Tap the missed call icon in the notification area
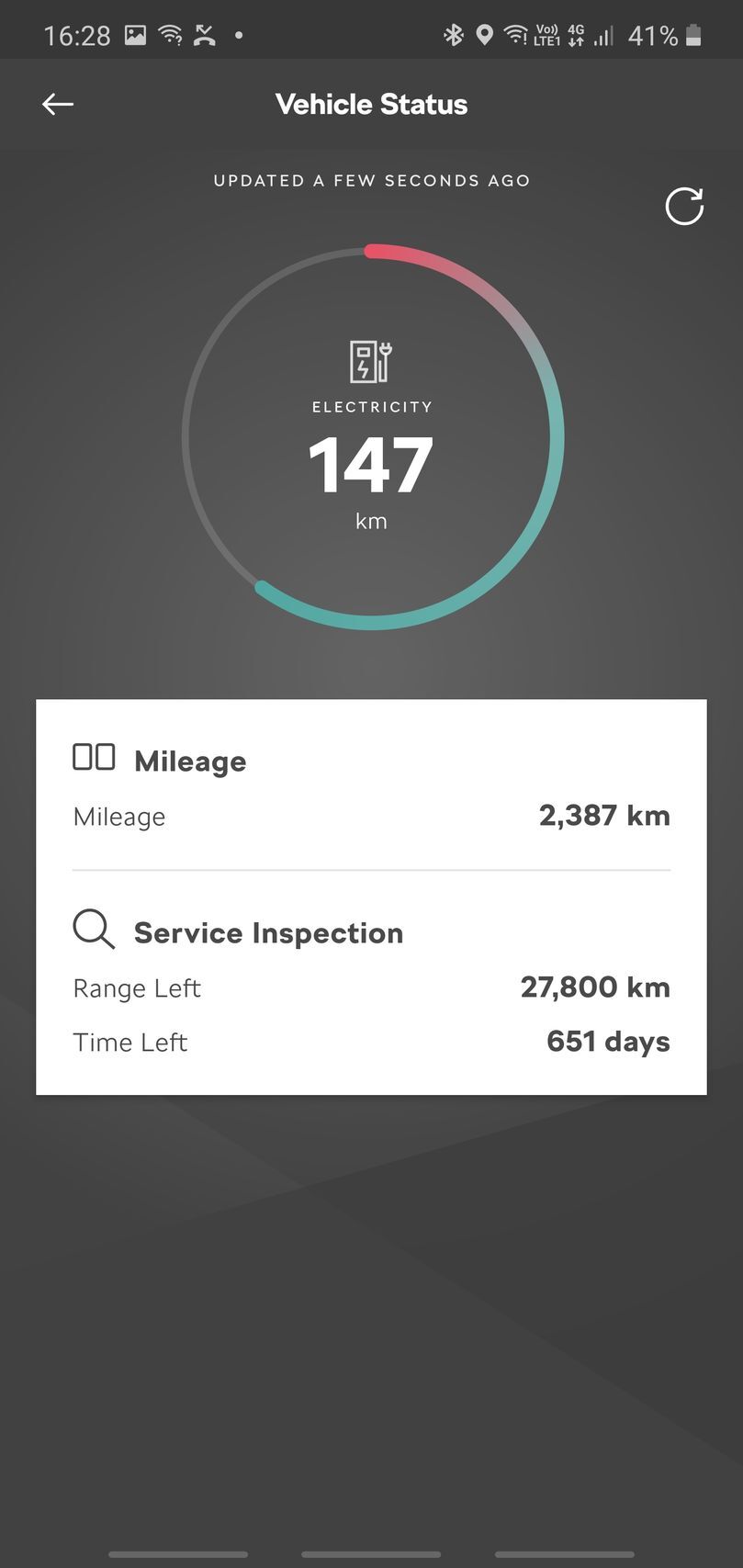 [x=204, y=35]
